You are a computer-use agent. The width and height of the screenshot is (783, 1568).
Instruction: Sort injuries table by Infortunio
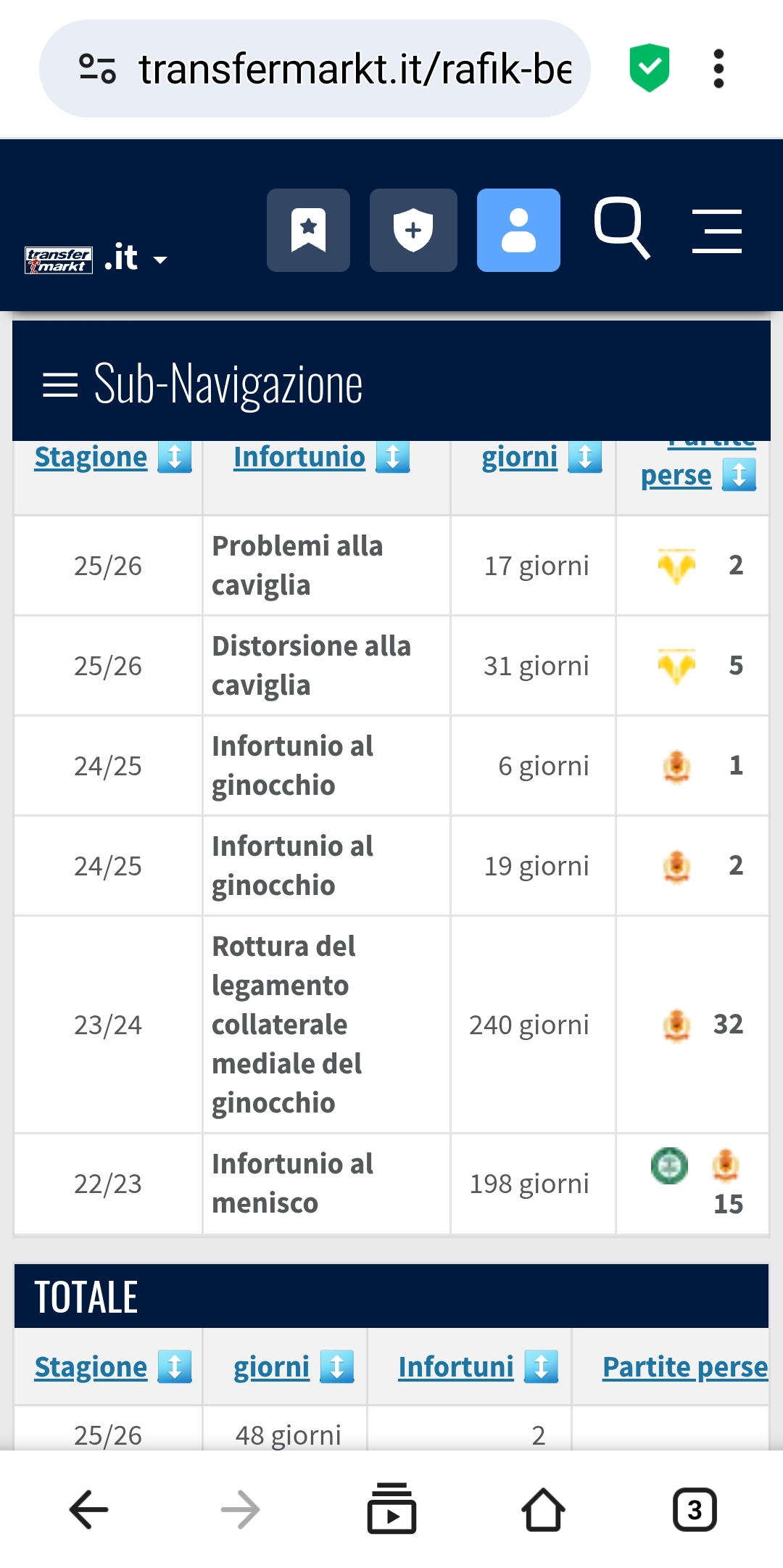[322, 458]
